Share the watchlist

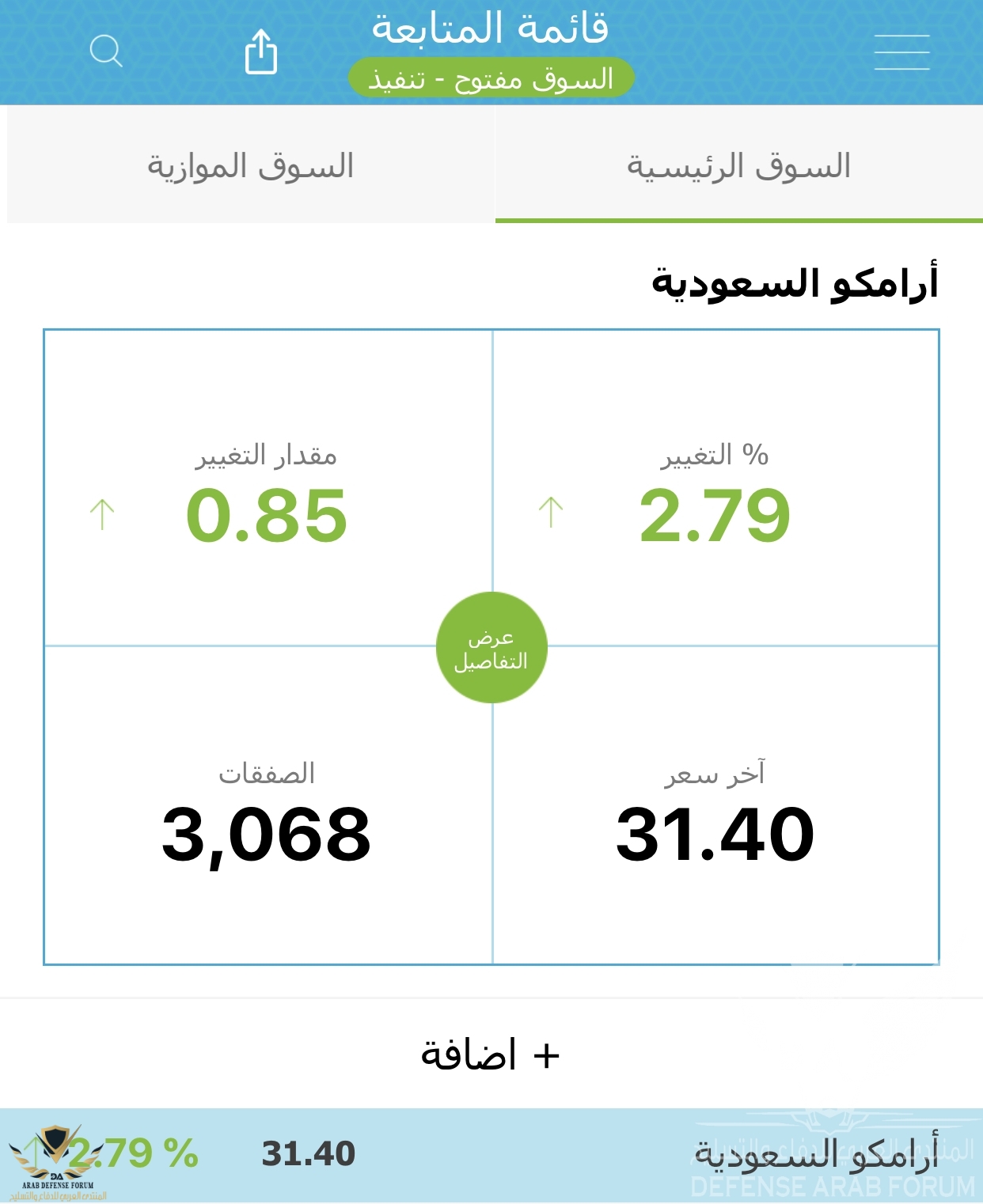[260, 52]
